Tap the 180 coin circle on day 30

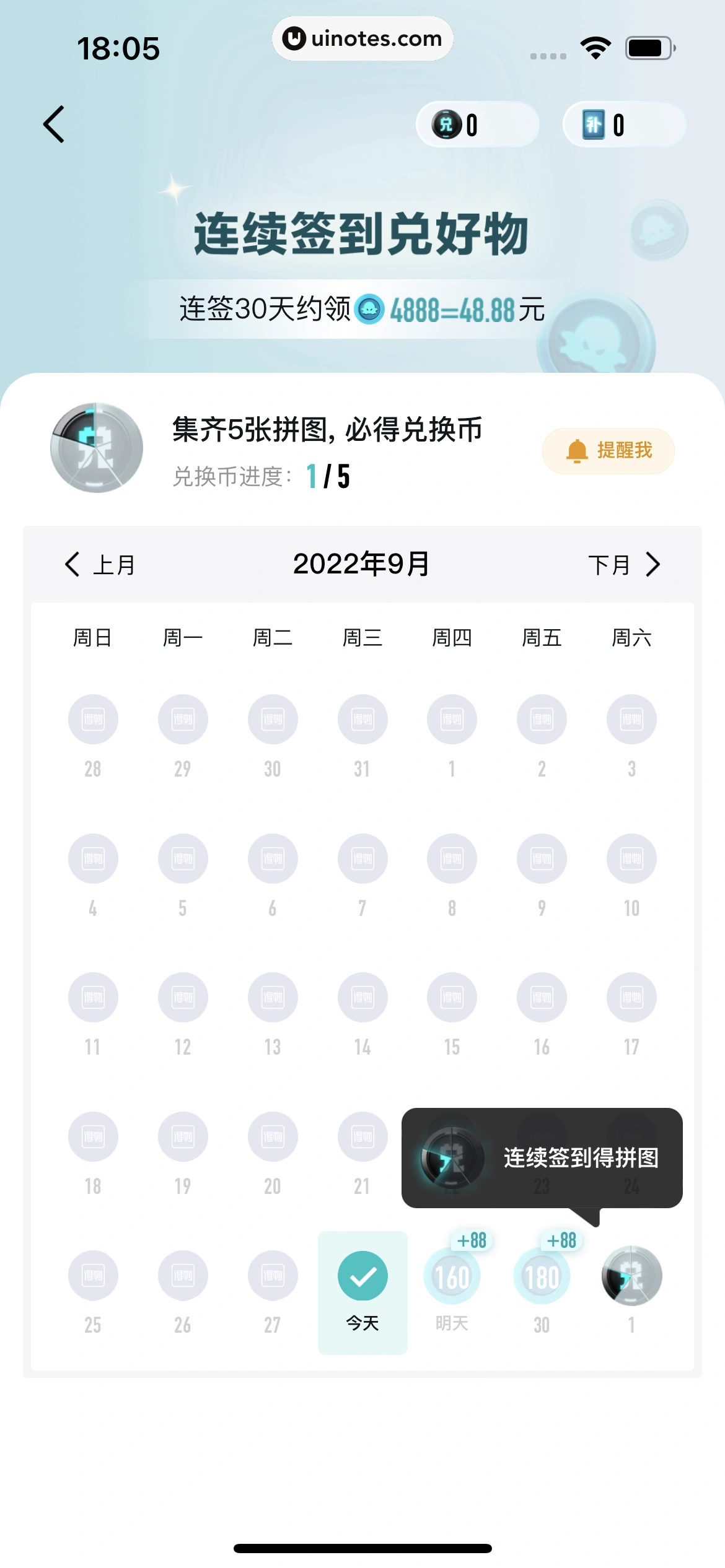(542, 1276)
